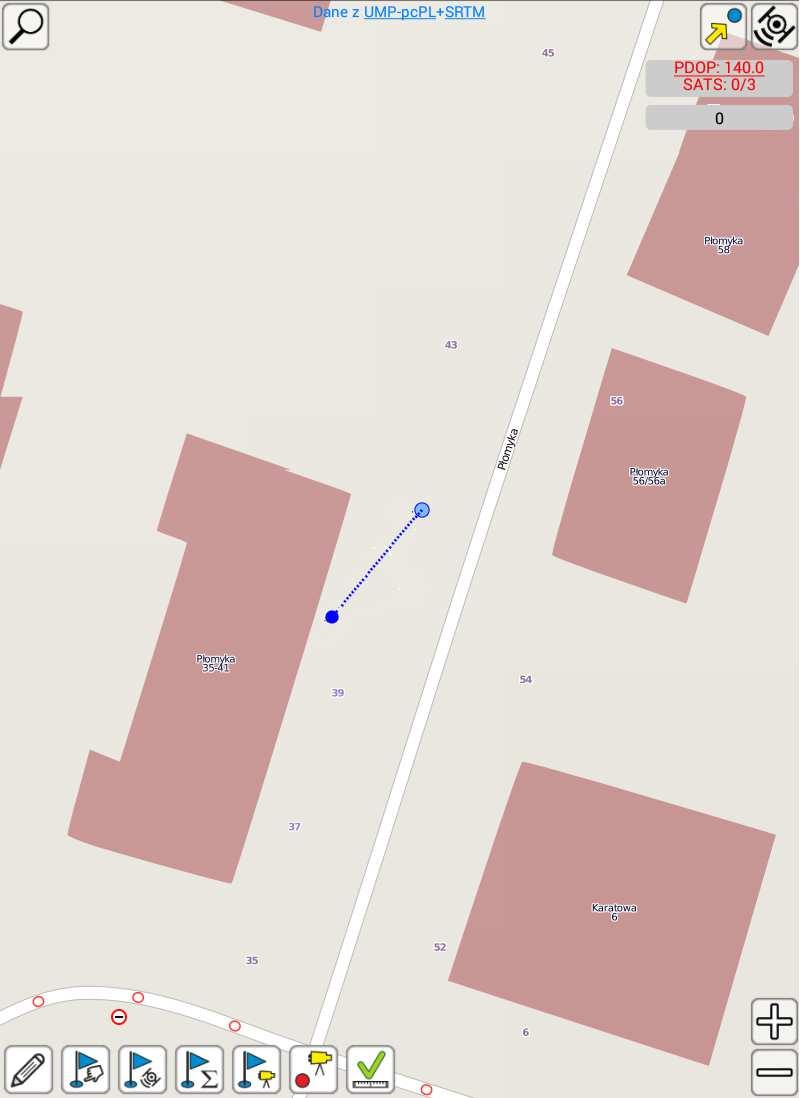This screenshot has height=1098, width=800.
Task: Zoom in with the plus button
Action: [x=774, y=1022]
